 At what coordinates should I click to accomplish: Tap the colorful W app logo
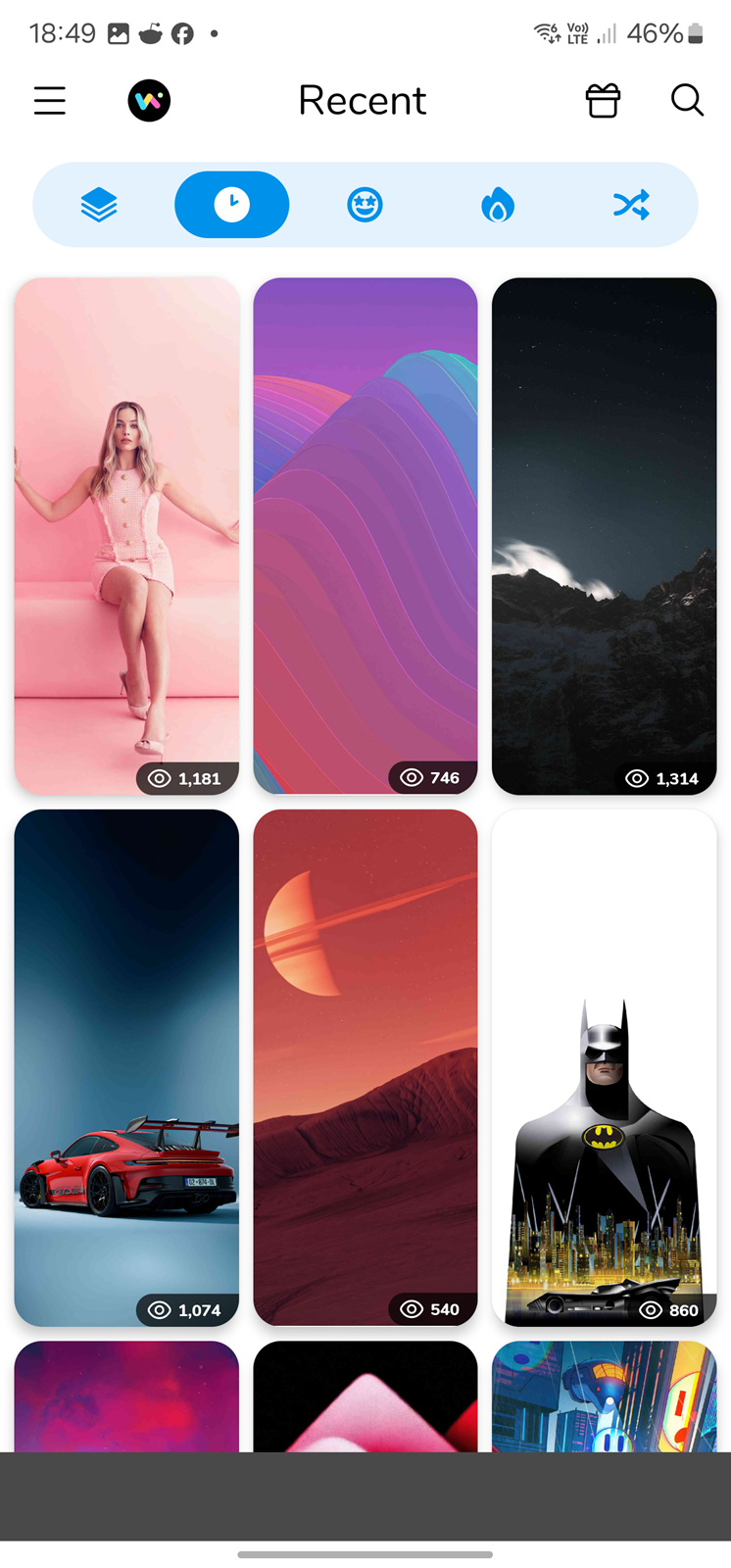click(x=149, y=101)
